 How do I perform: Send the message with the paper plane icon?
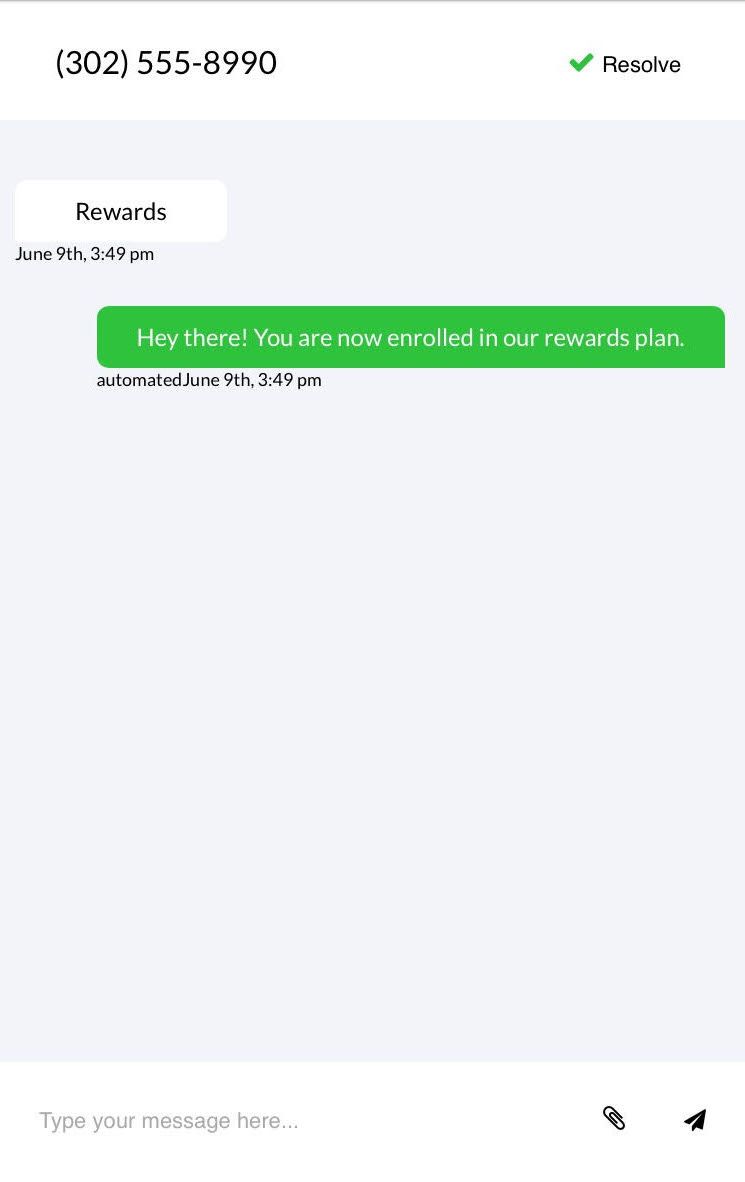(695, 1119)
